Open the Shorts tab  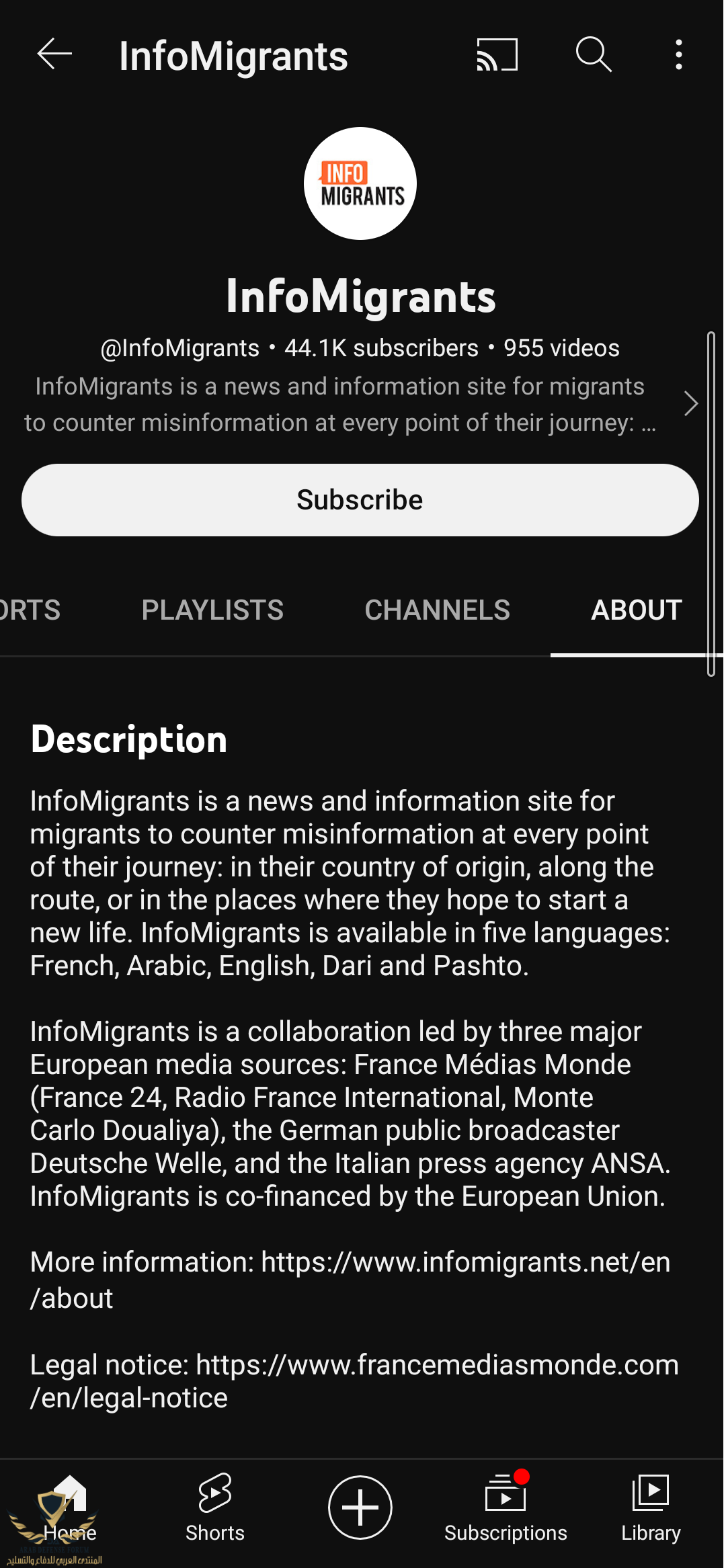click(x=215, y=1509)
